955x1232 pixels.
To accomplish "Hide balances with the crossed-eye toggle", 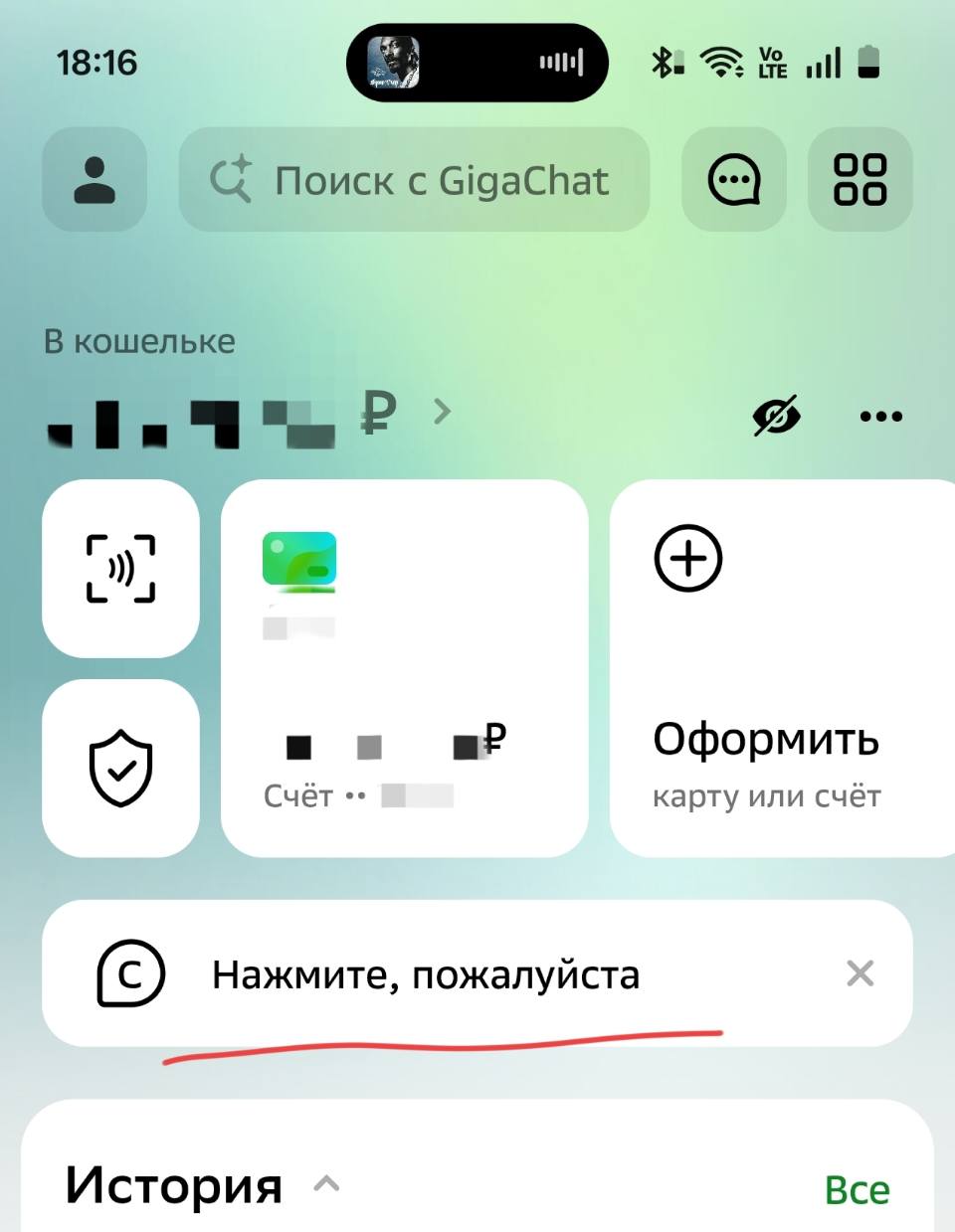I will [x=778, y=416].
